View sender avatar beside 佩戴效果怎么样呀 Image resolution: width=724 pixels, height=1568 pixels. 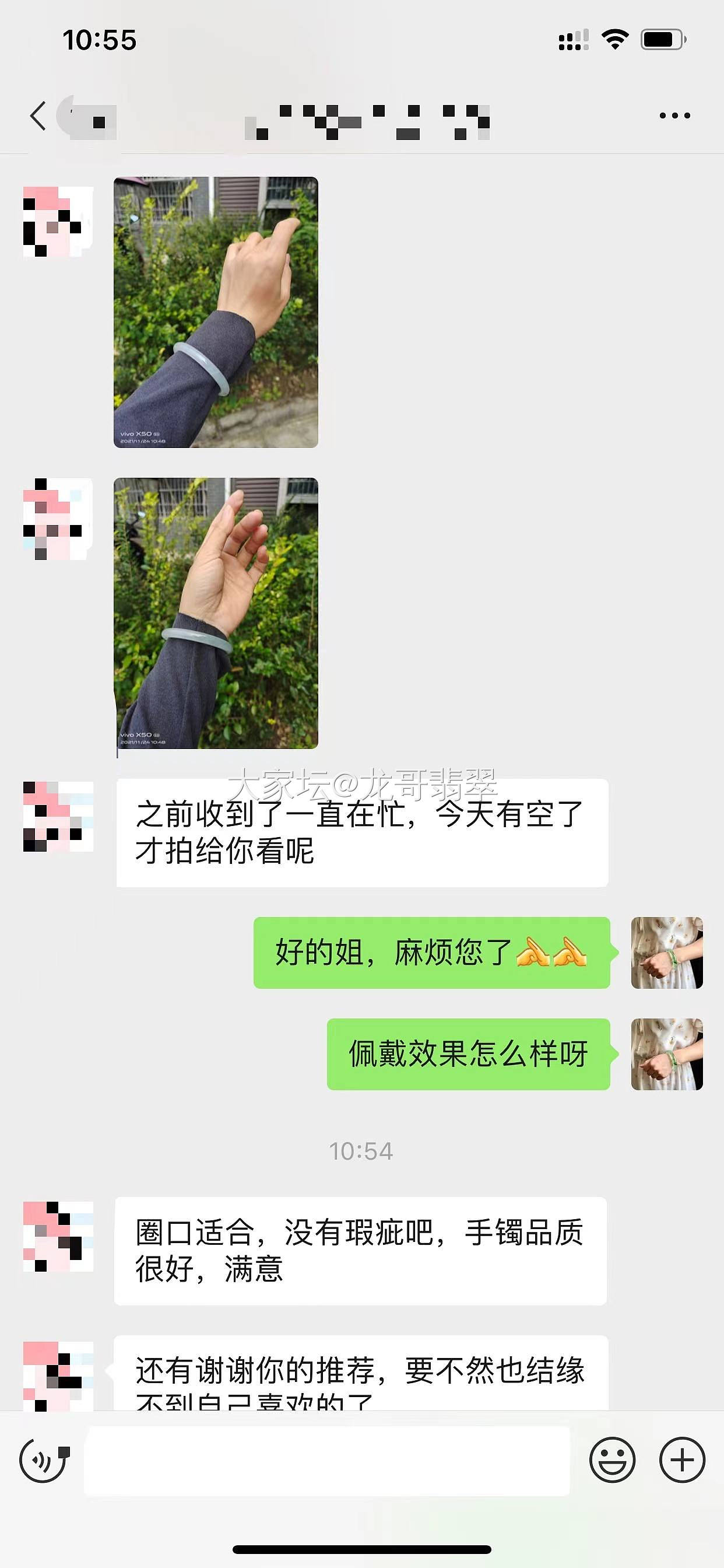click(667, 1053)
